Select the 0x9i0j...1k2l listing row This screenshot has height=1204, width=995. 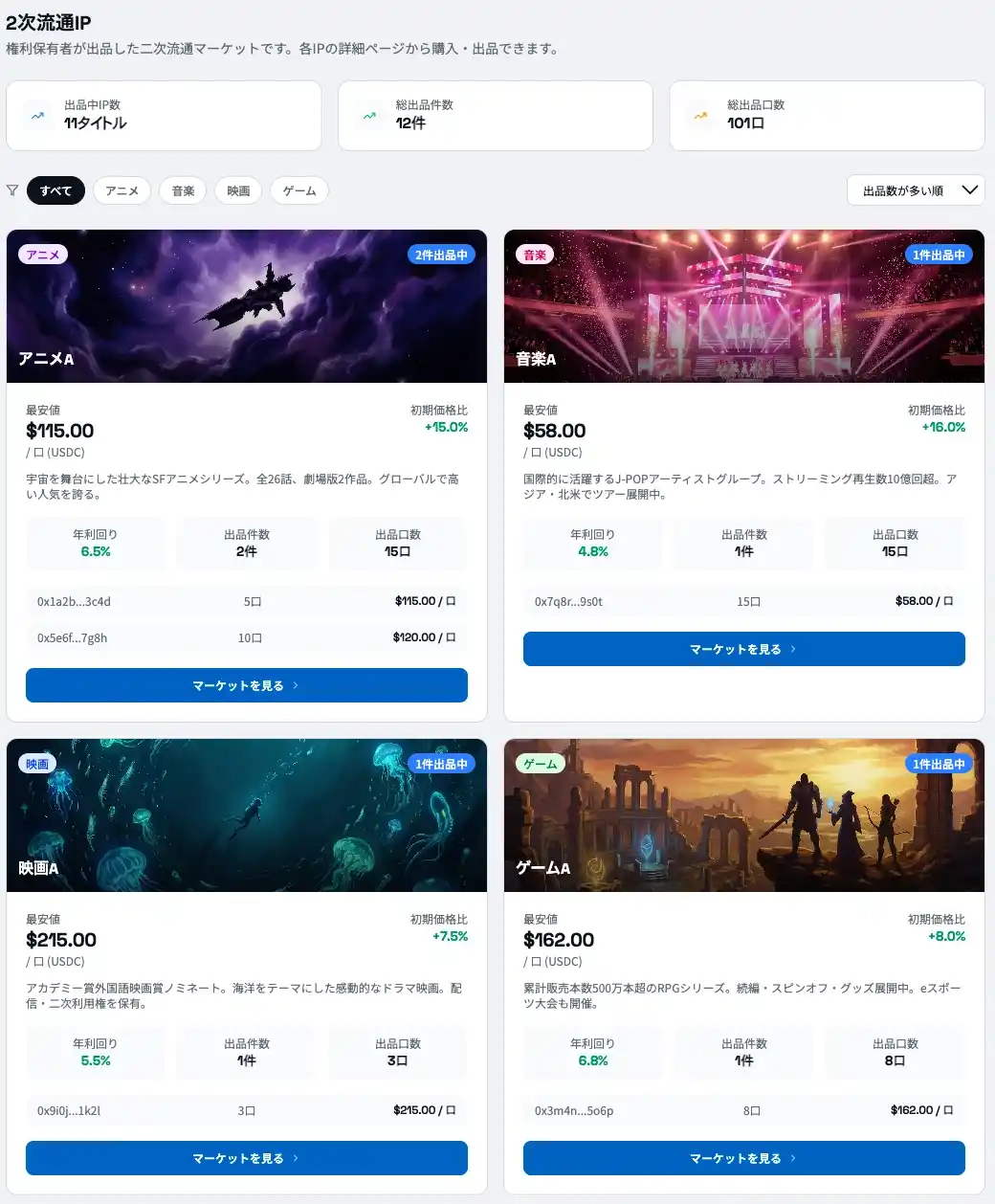click(246, 1110)
